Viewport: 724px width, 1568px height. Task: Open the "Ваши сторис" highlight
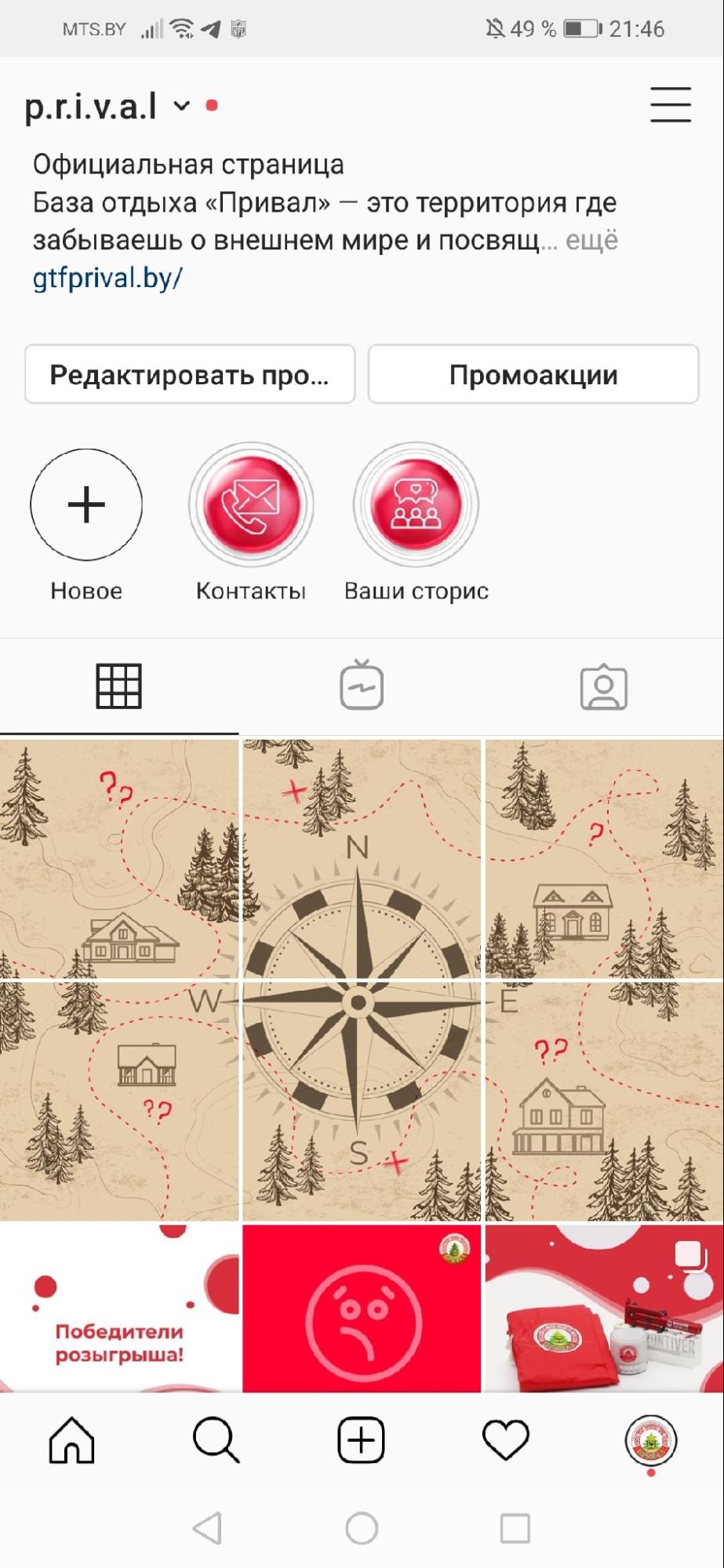[416, 505]
